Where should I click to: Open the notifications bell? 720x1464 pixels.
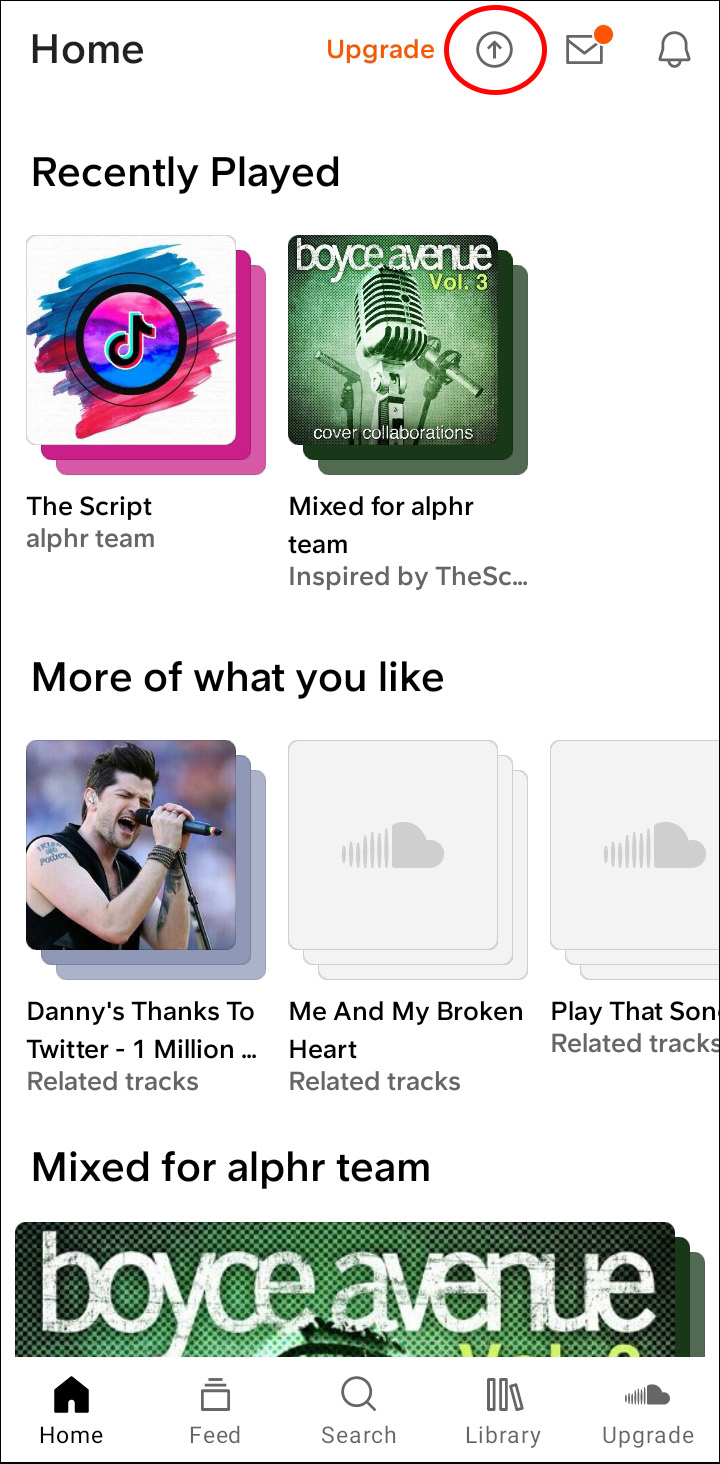[x=674, y=50]
